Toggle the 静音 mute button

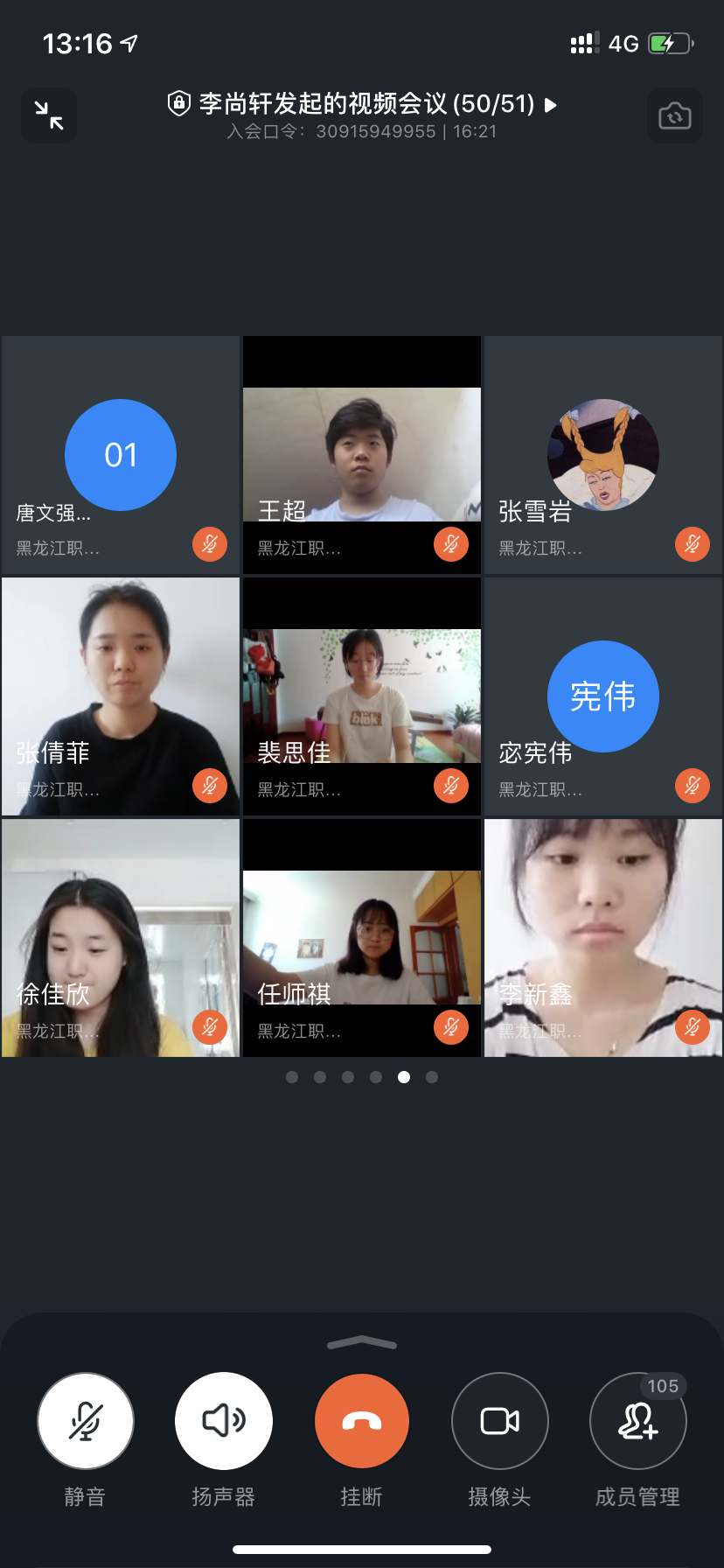point(86,1421)
